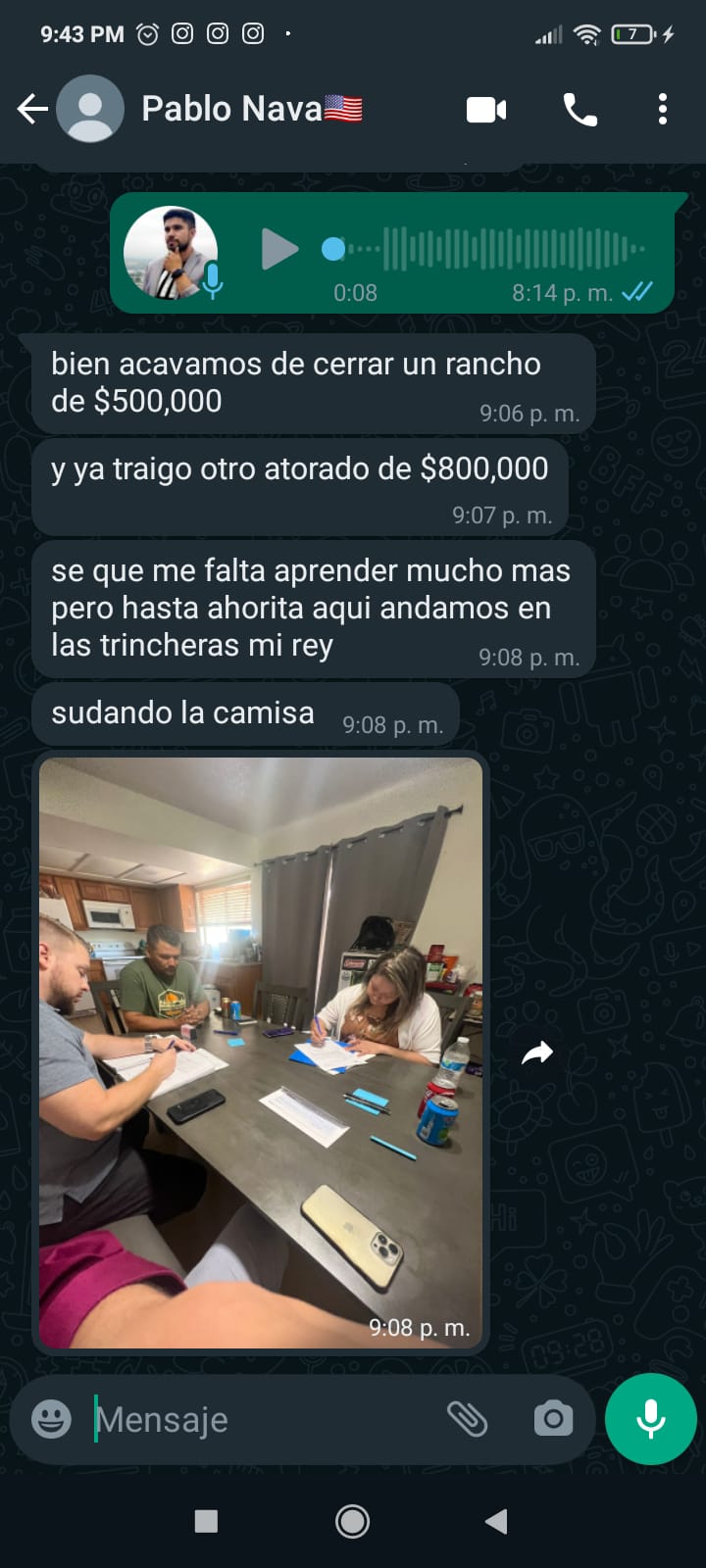Open the received photo of people signing papers
This screenshot has height=1568, width=706.
pyautogui.click(x=261, y=1052)
